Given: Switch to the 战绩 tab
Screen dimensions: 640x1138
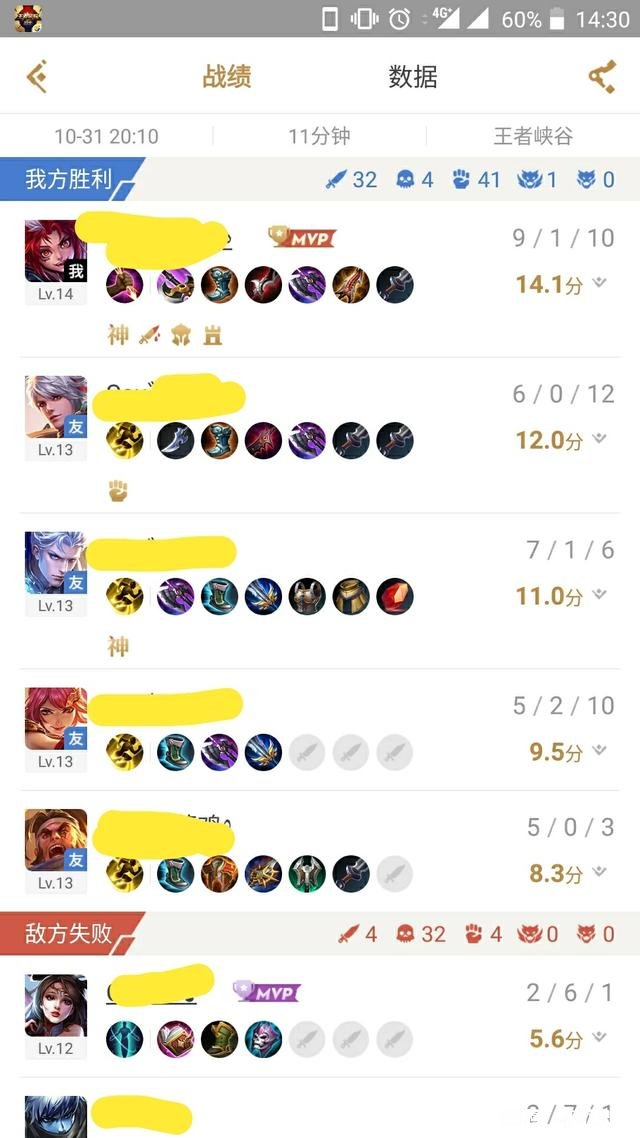Looking at the screenshot, I should click(x=227, y=77).
